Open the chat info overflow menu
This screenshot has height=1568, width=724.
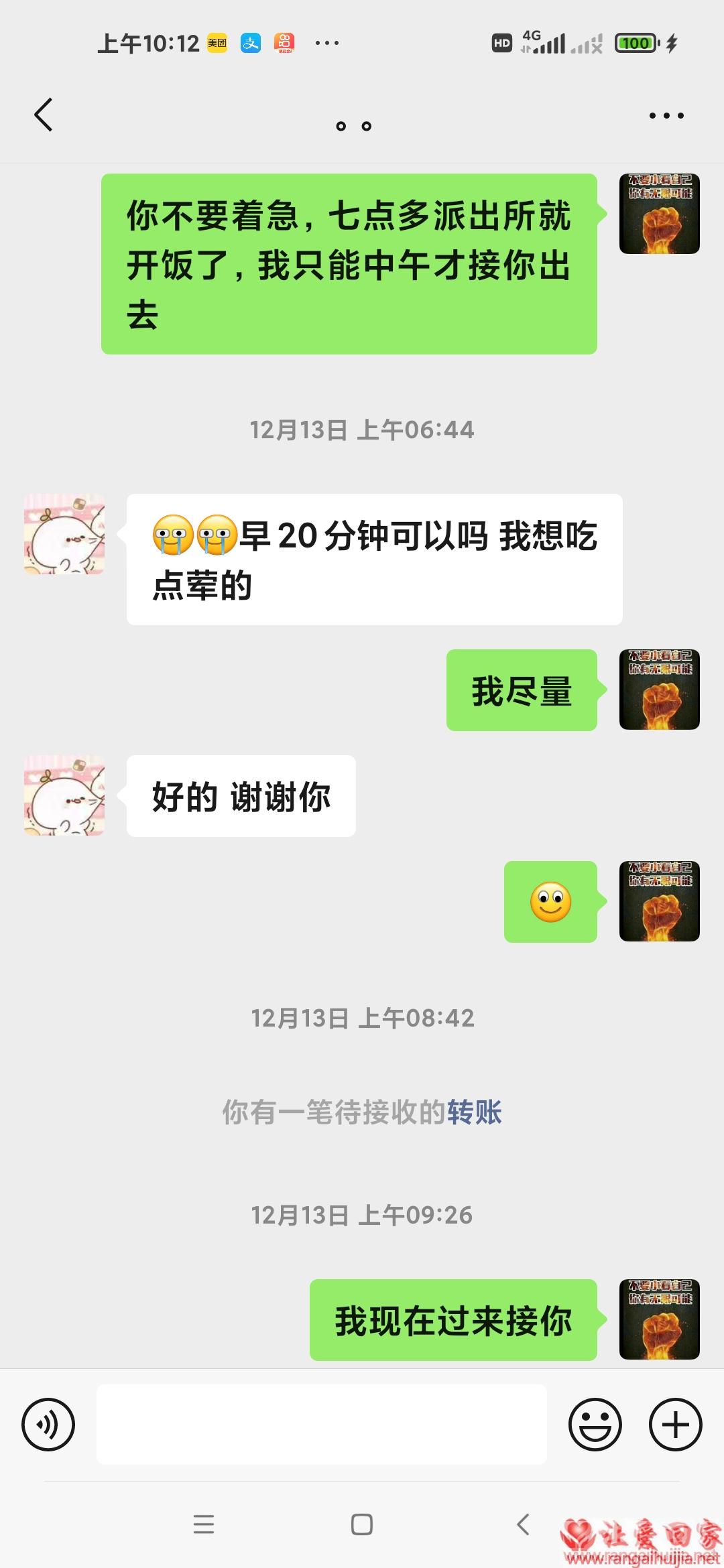(x=666, y=116)
